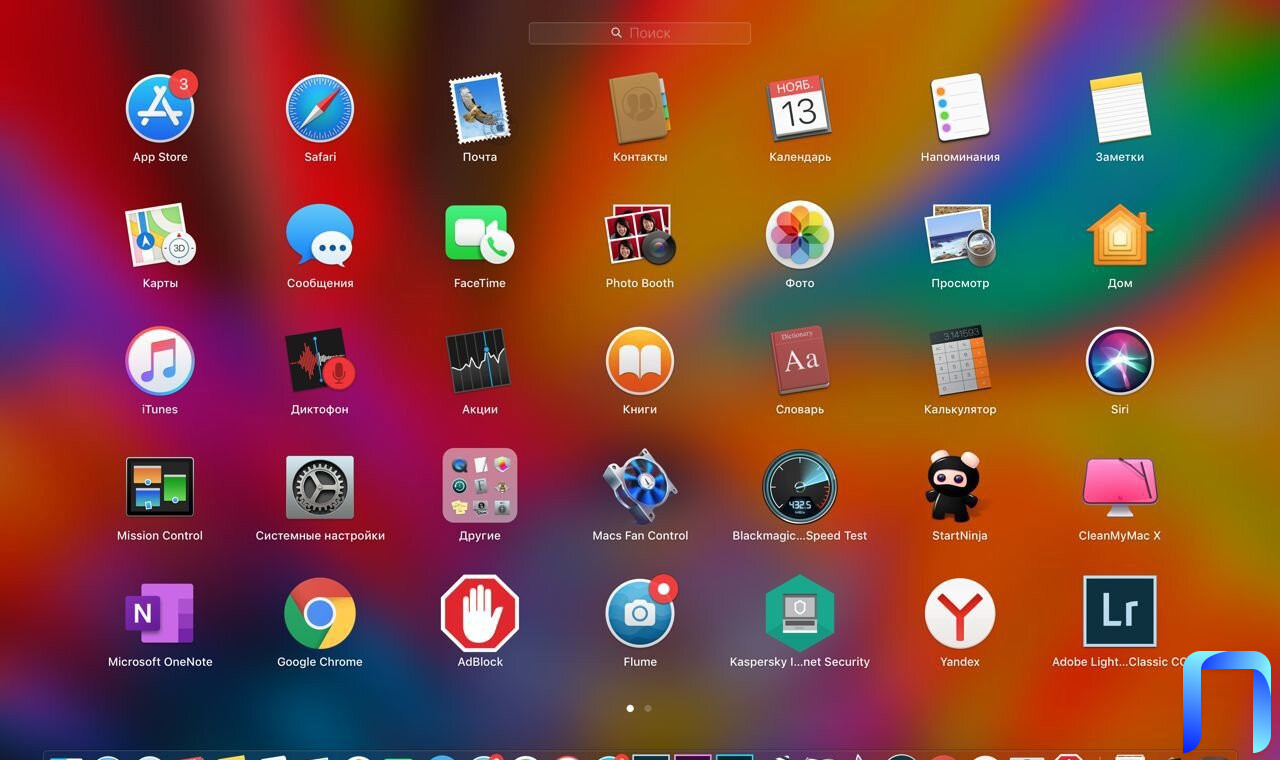1280x760 pixels.
Task: Open Сообщения messages app
Action: tap(320, 235)
